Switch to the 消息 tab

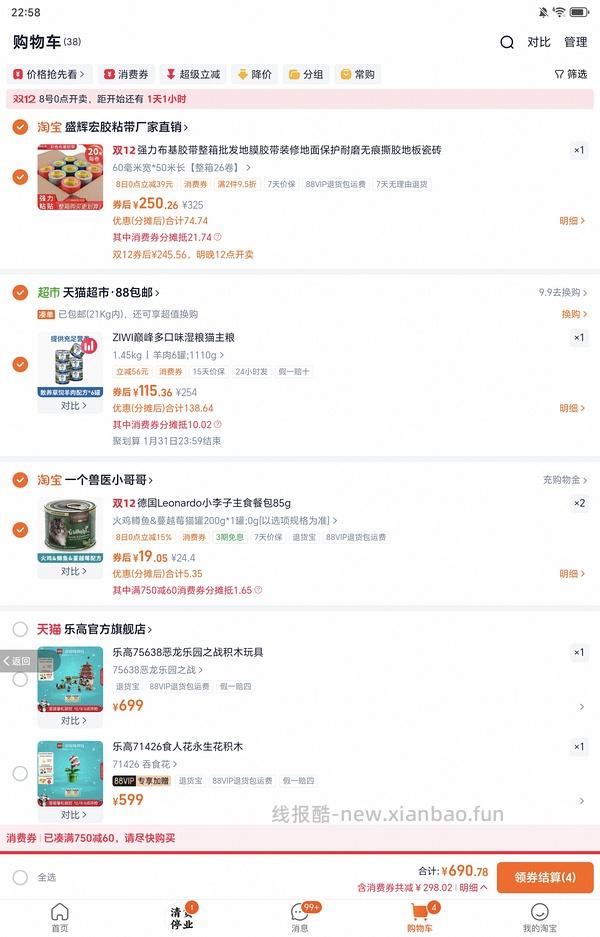[300, 918]
